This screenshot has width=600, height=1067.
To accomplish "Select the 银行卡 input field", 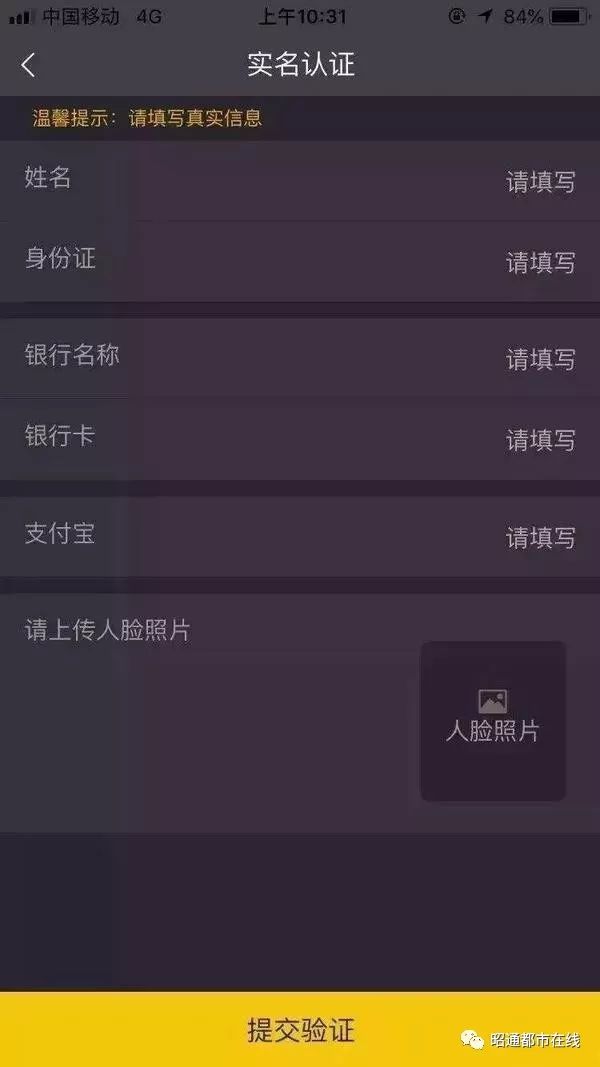I will pyautogui.click(x=540, y=439).
